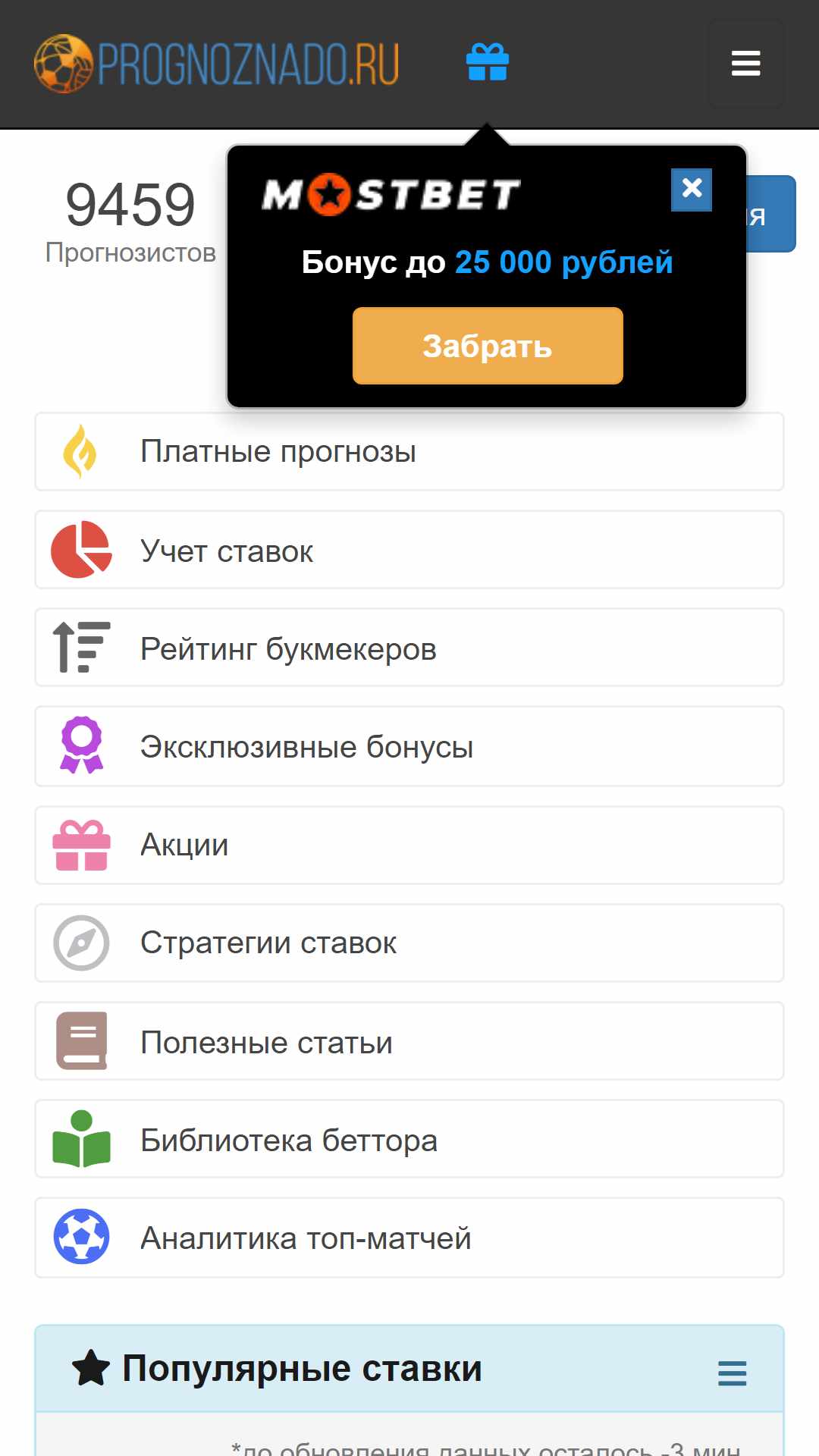The image size is (819, 1456).
Task: Go to Рейтинг букмекеров
Action: (x=409, y=648)
